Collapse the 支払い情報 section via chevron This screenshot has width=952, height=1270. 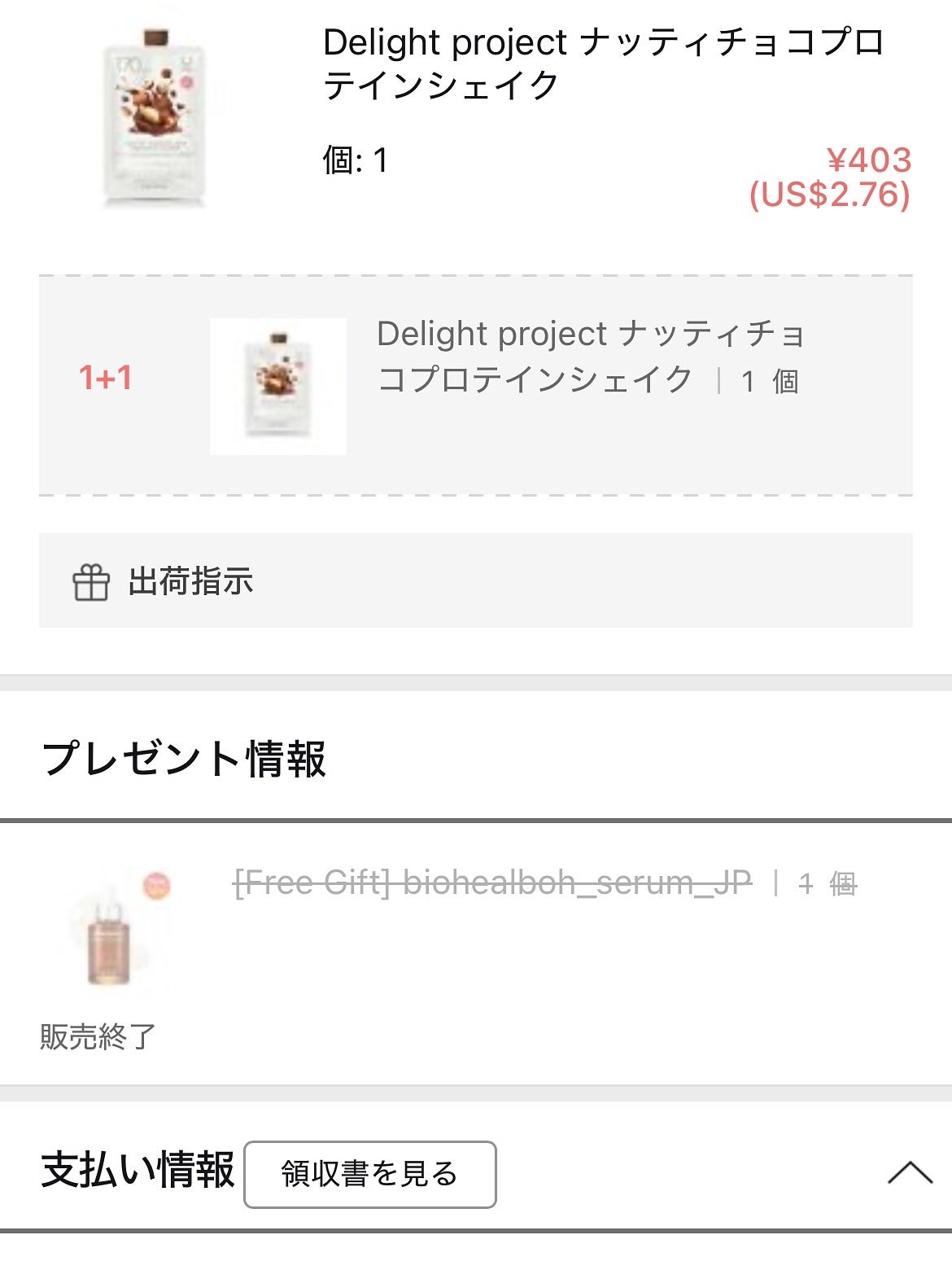coord(911,1172)
